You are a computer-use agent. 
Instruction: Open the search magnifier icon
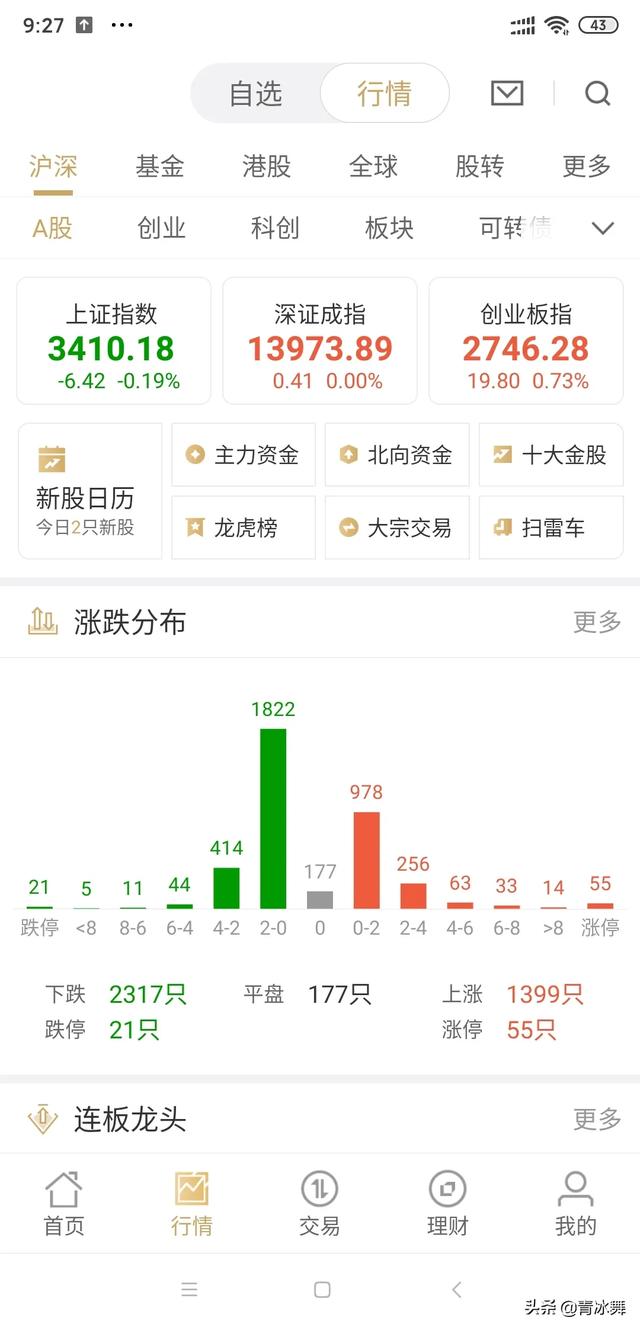tap(597, 93)
